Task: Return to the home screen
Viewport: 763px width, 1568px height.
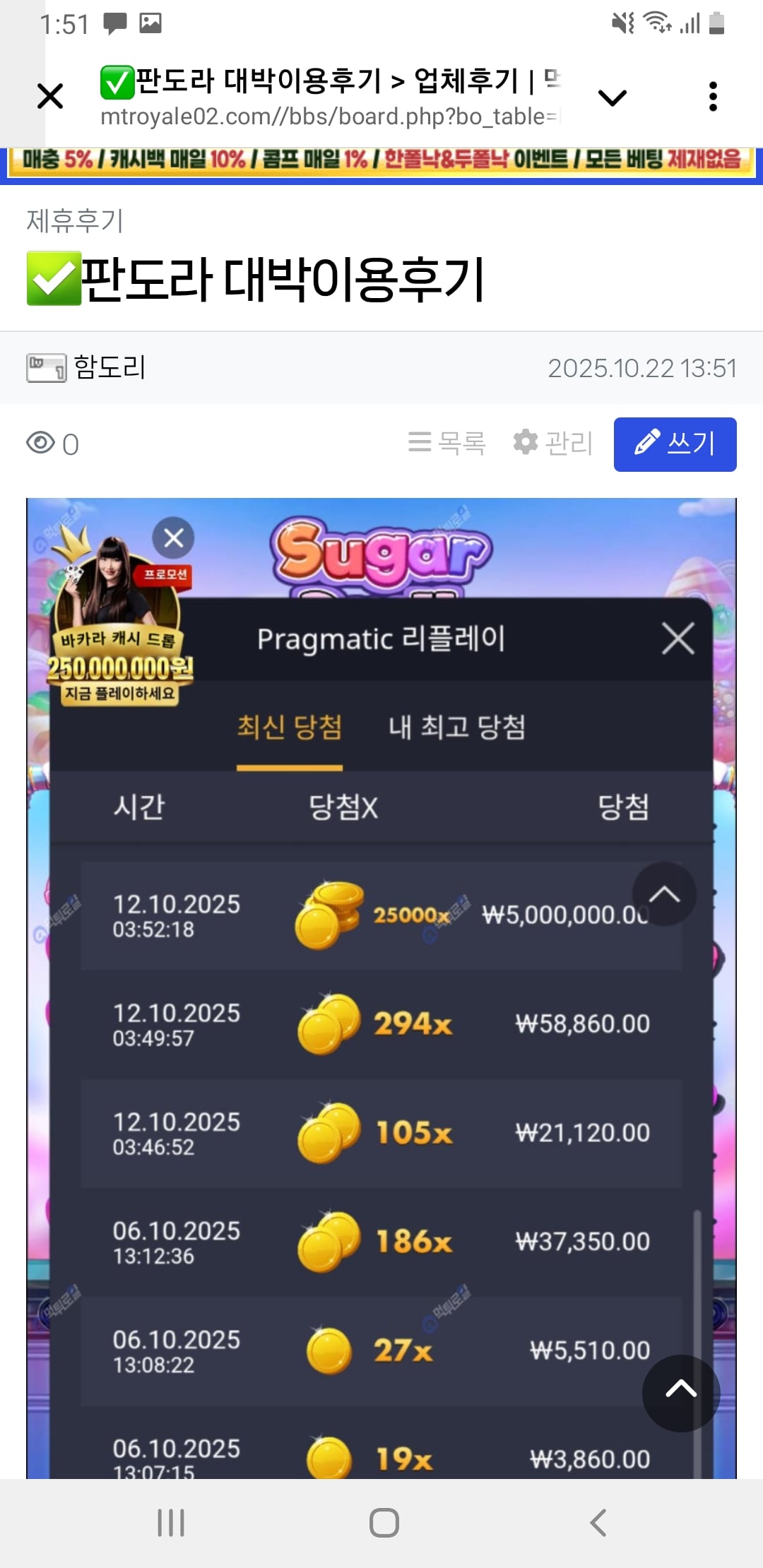Action: (384, 1523)
